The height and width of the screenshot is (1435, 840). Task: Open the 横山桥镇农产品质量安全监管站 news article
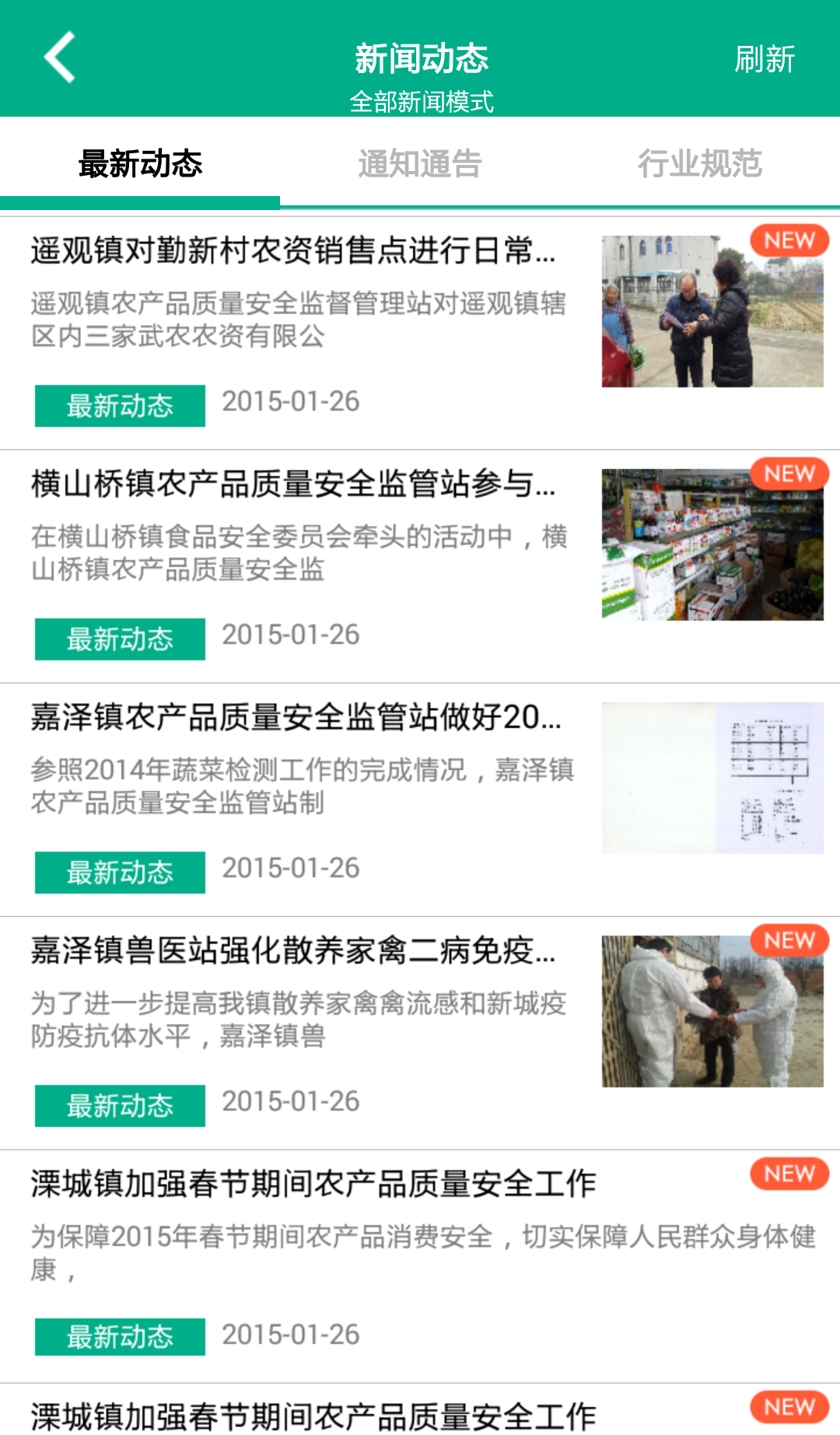pyautogui.click(x=293, y=485)
